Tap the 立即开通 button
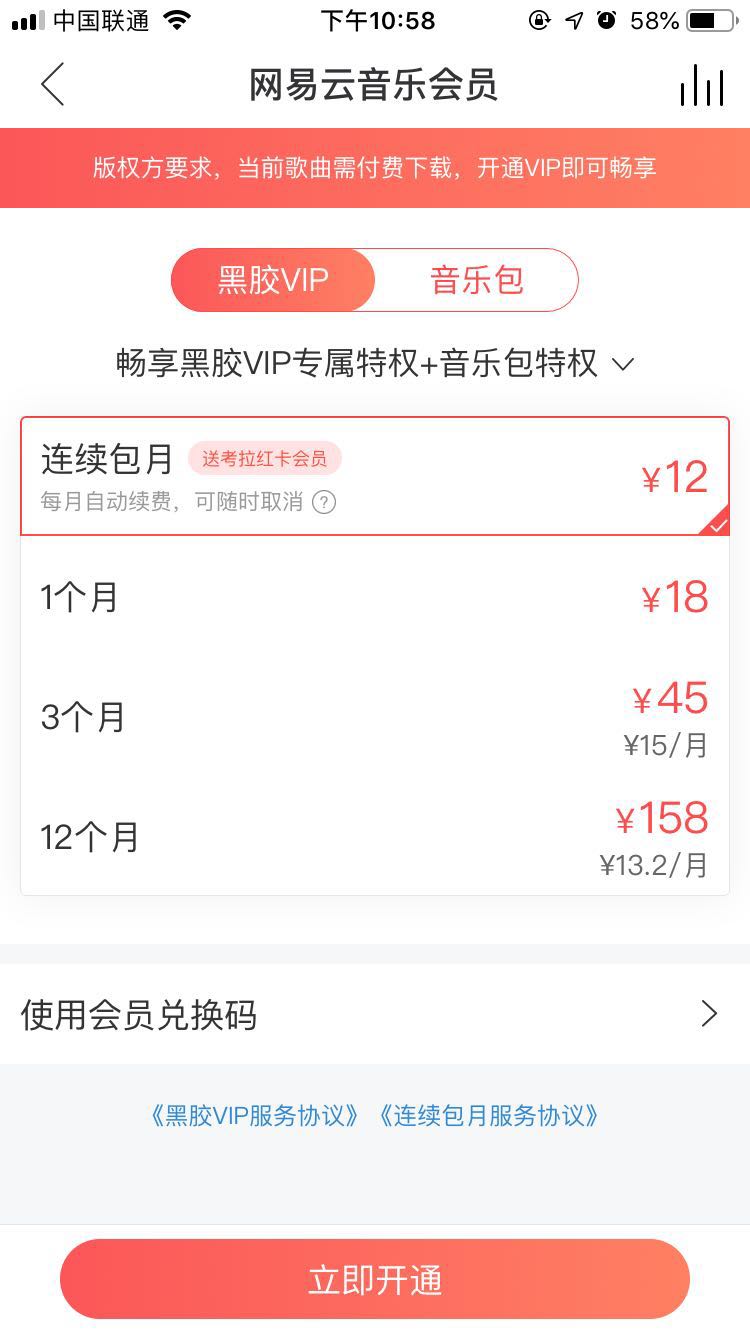This screenshot has height=1334, width=750. pyautogui.click(x=375, y=1278)
